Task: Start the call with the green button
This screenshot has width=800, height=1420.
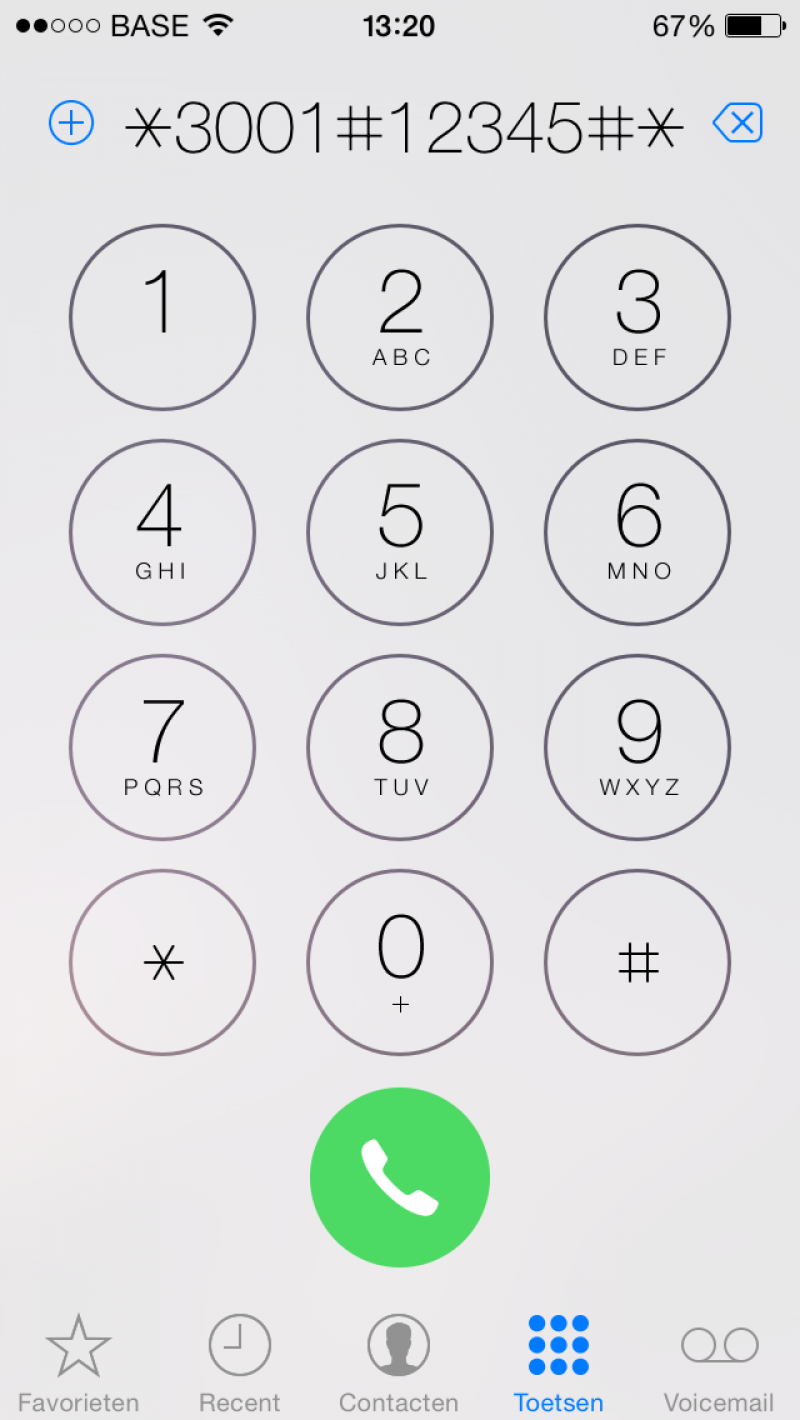Action: [x=400, y=1177]
